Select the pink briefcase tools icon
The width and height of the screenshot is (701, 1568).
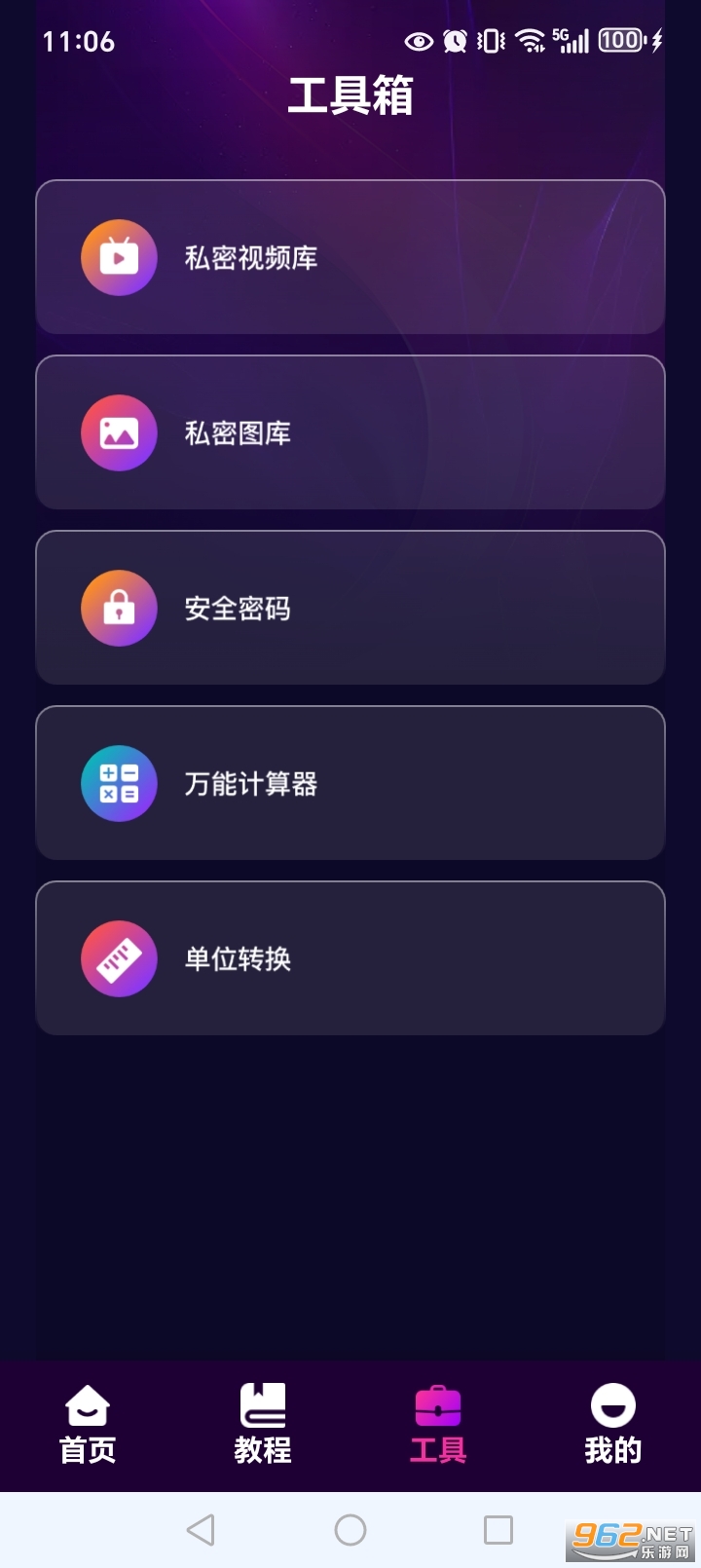pos(437,1404)
